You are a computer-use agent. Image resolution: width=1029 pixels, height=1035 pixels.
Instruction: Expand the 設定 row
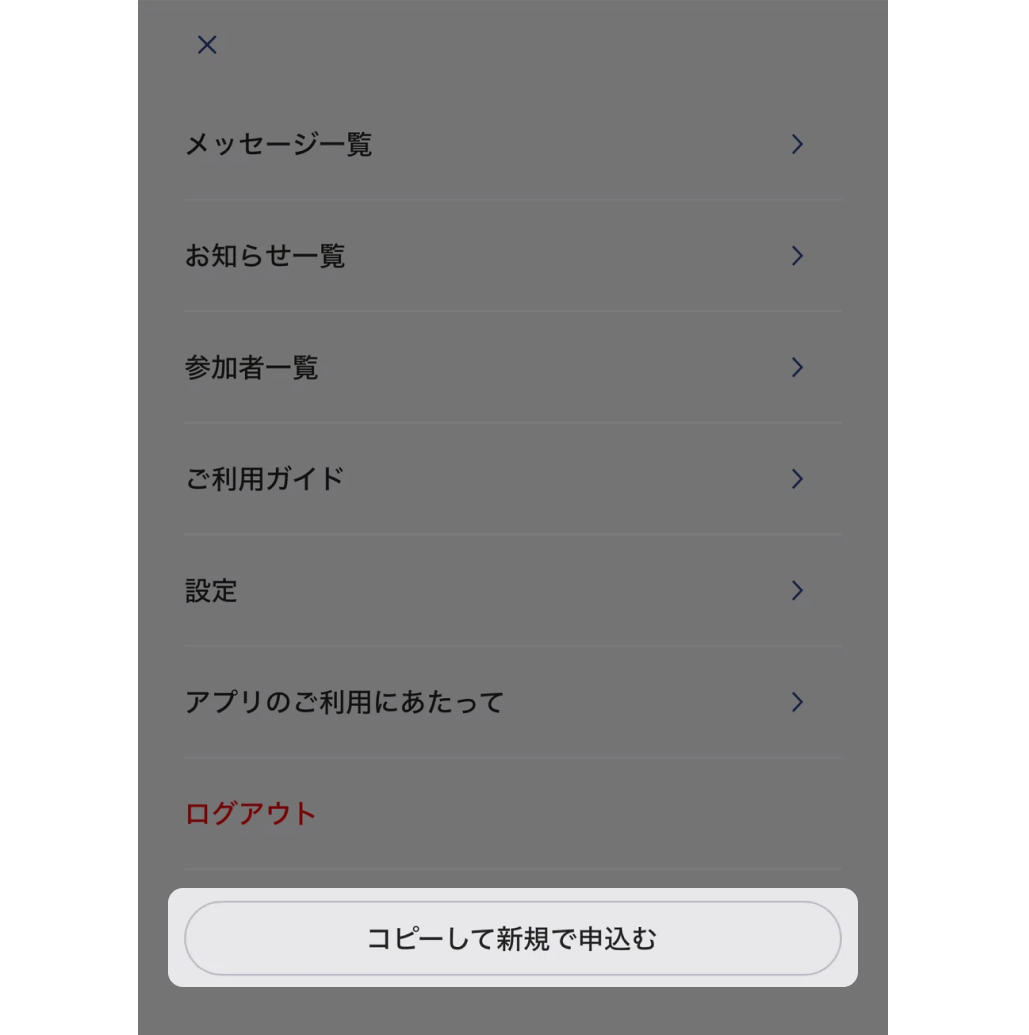[400, 591]
